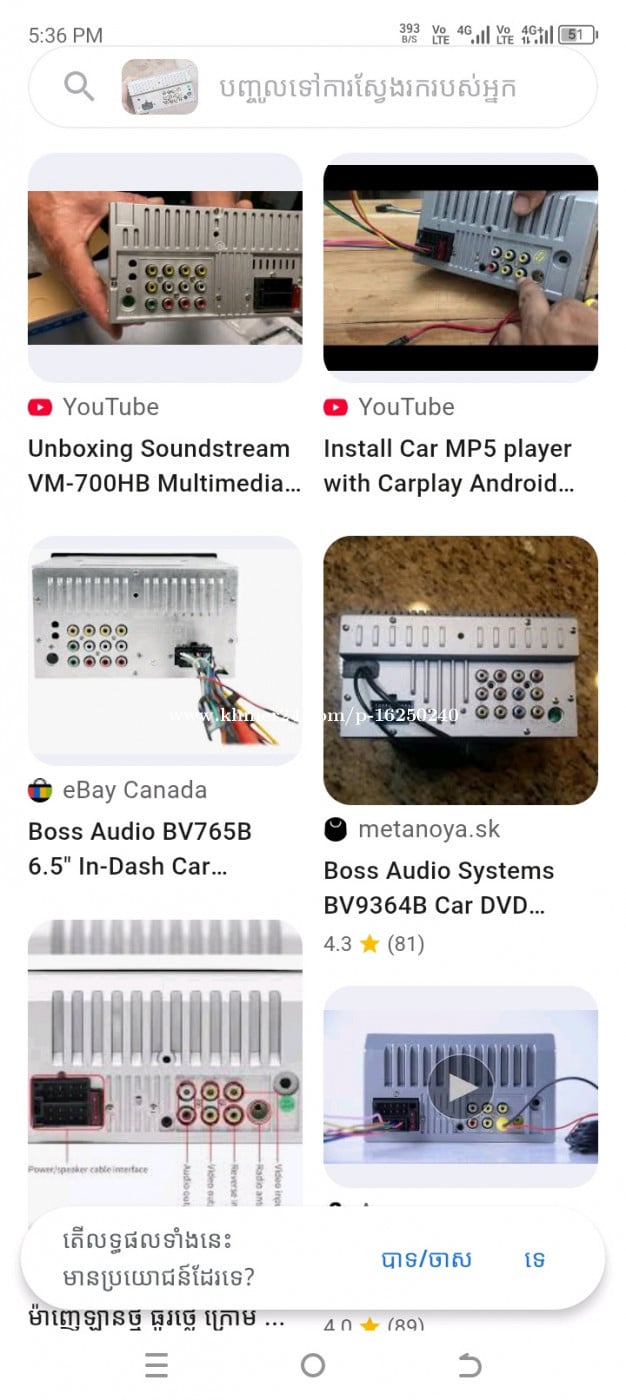View the Boss Audio BV765B eBay Canada listing
Image resolution: width=626 pixels, height=1400 pixels.
(x=165, y=650)
